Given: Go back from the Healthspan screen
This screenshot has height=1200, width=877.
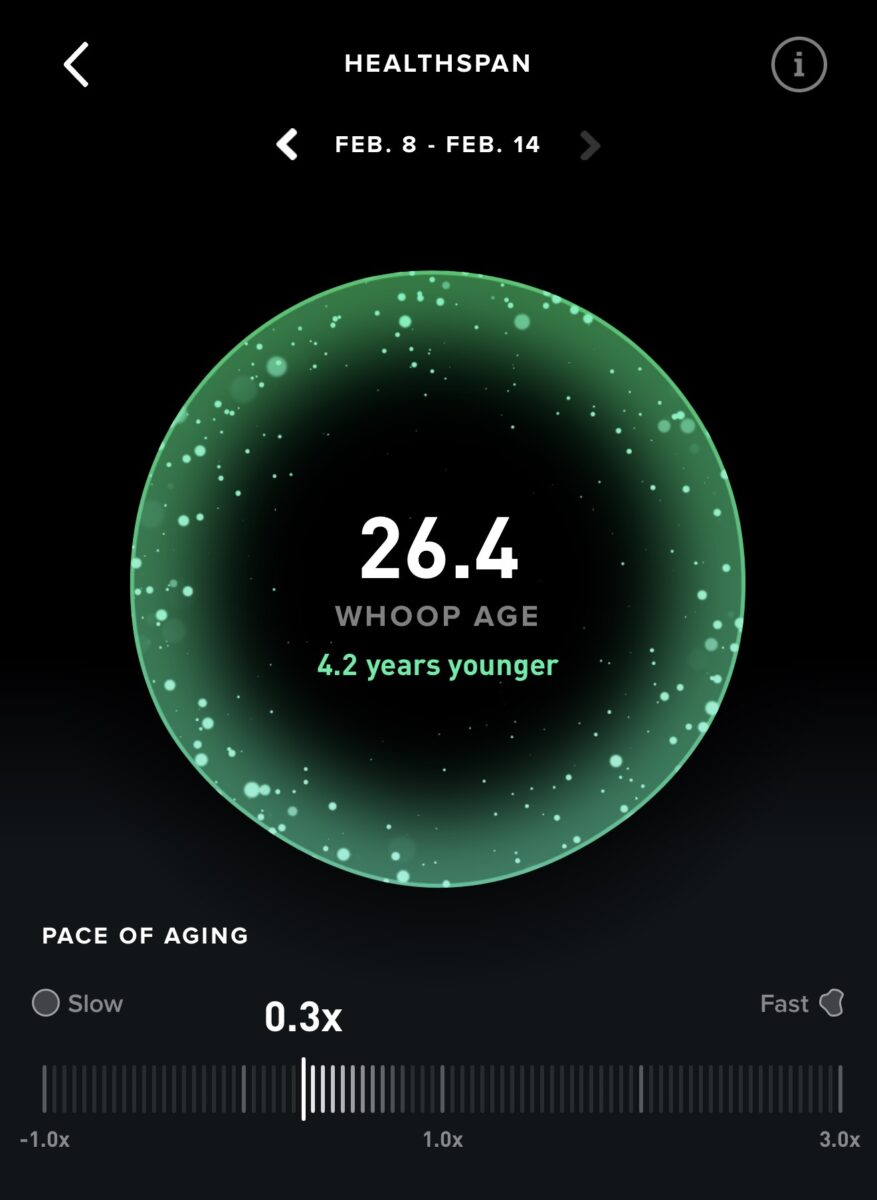Looking at the screenshot, I should pos(77,65).
